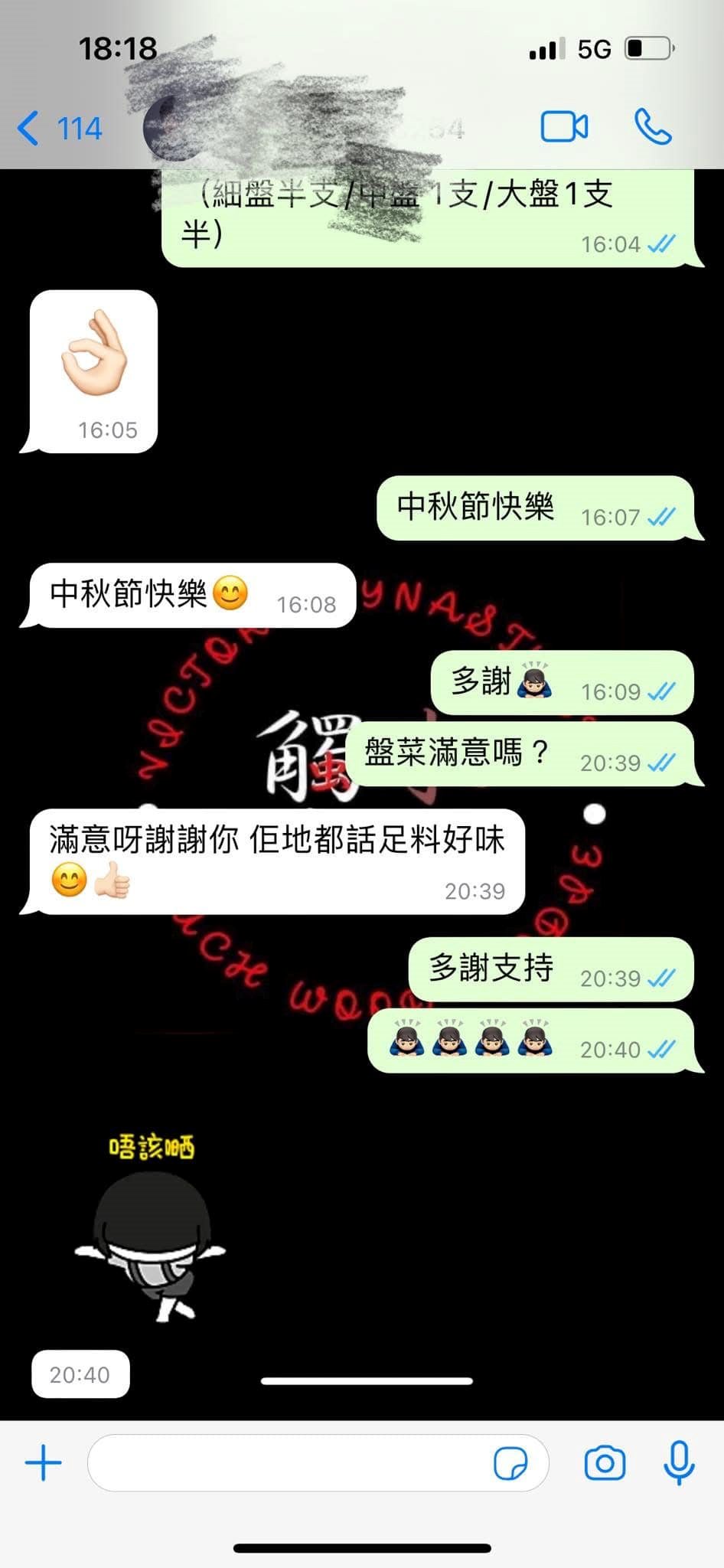Open the attachment plus menu
Image resolution: width=724 pixels, height=1568 pixels.
click(44, 1464)
